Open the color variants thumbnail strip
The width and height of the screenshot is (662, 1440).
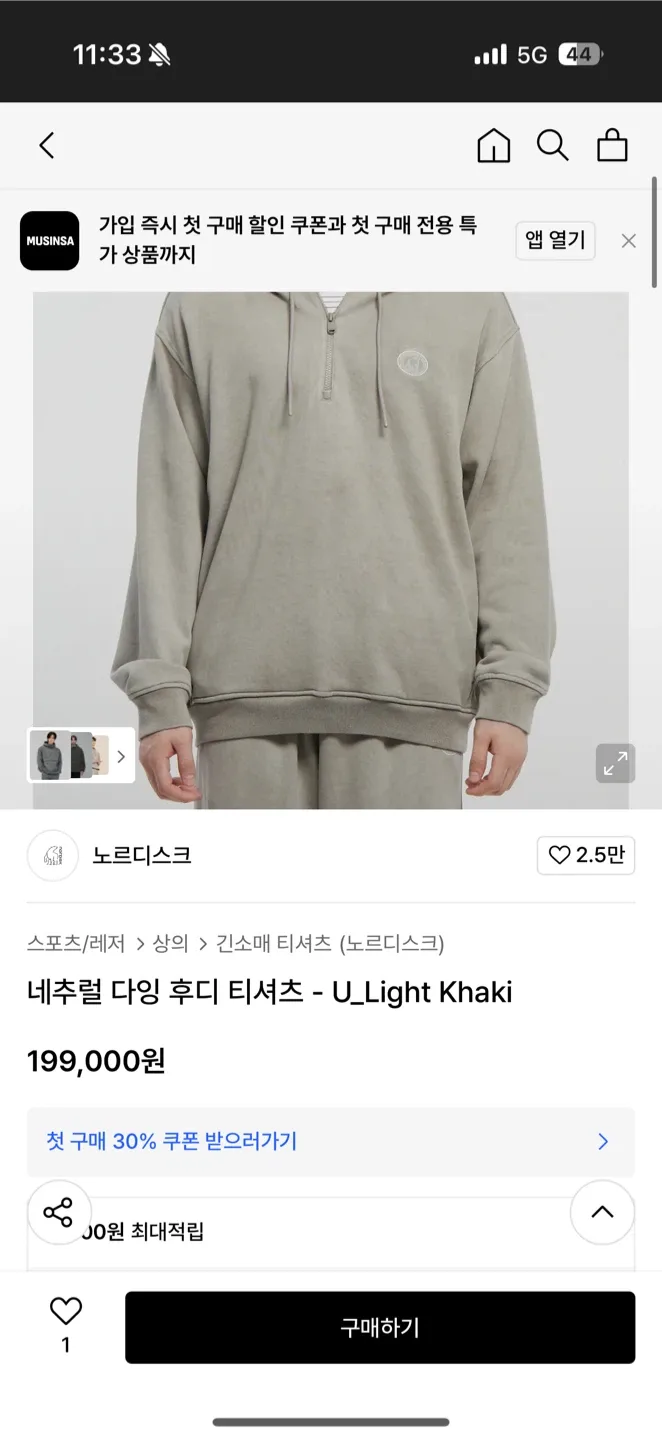point(80,755)
